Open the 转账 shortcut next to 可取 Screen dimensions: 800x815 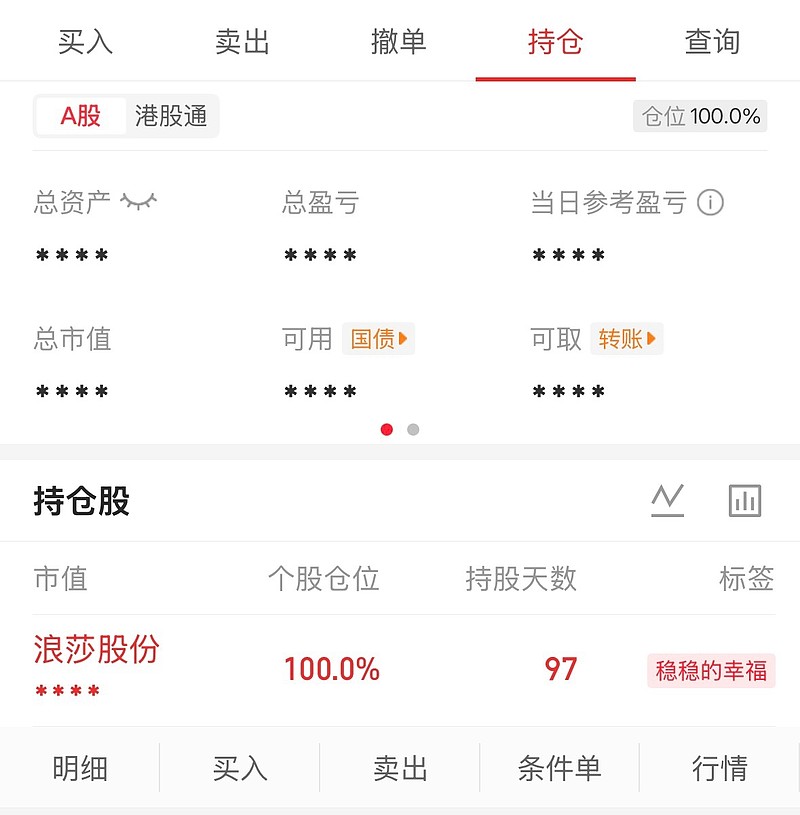(x=626, y=339)
